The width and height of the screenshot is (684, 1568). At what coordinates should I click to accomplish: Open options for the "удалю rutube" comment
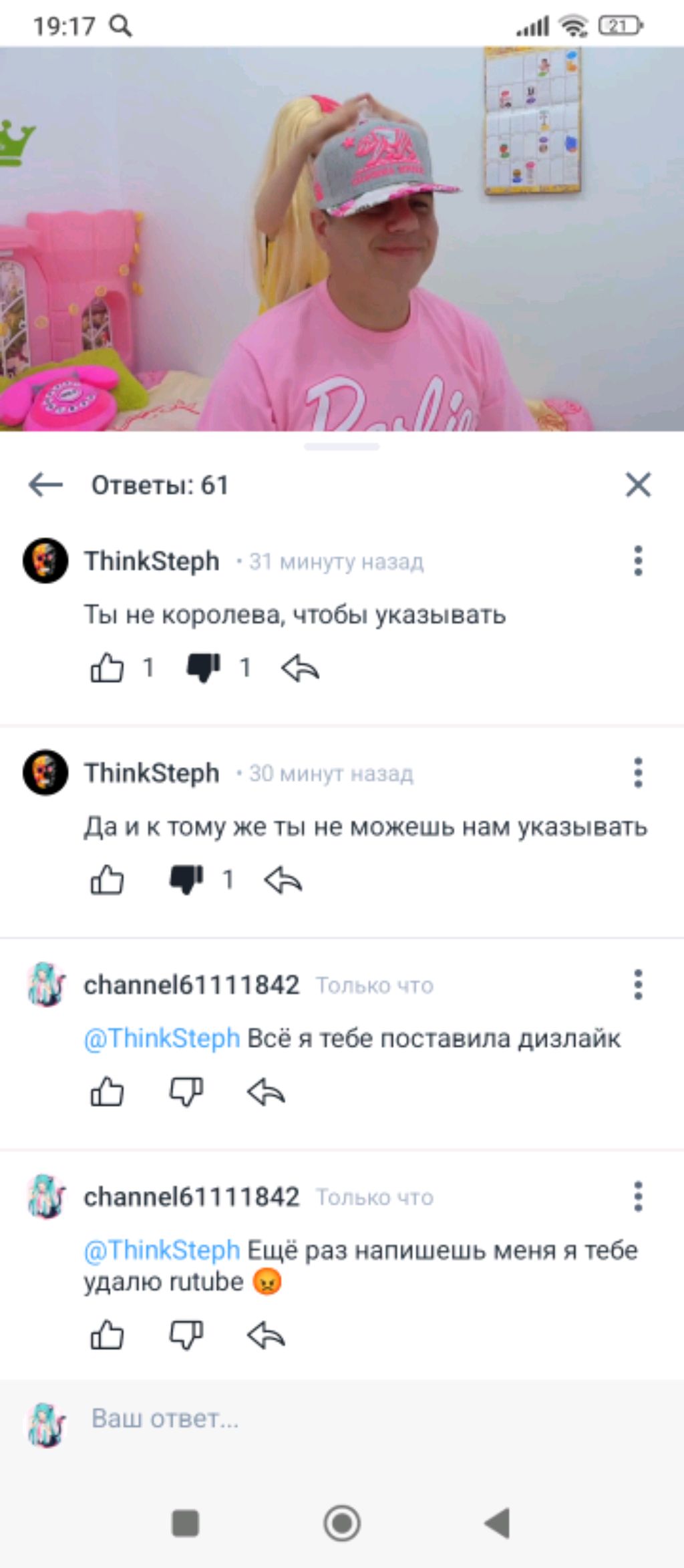638,1197
